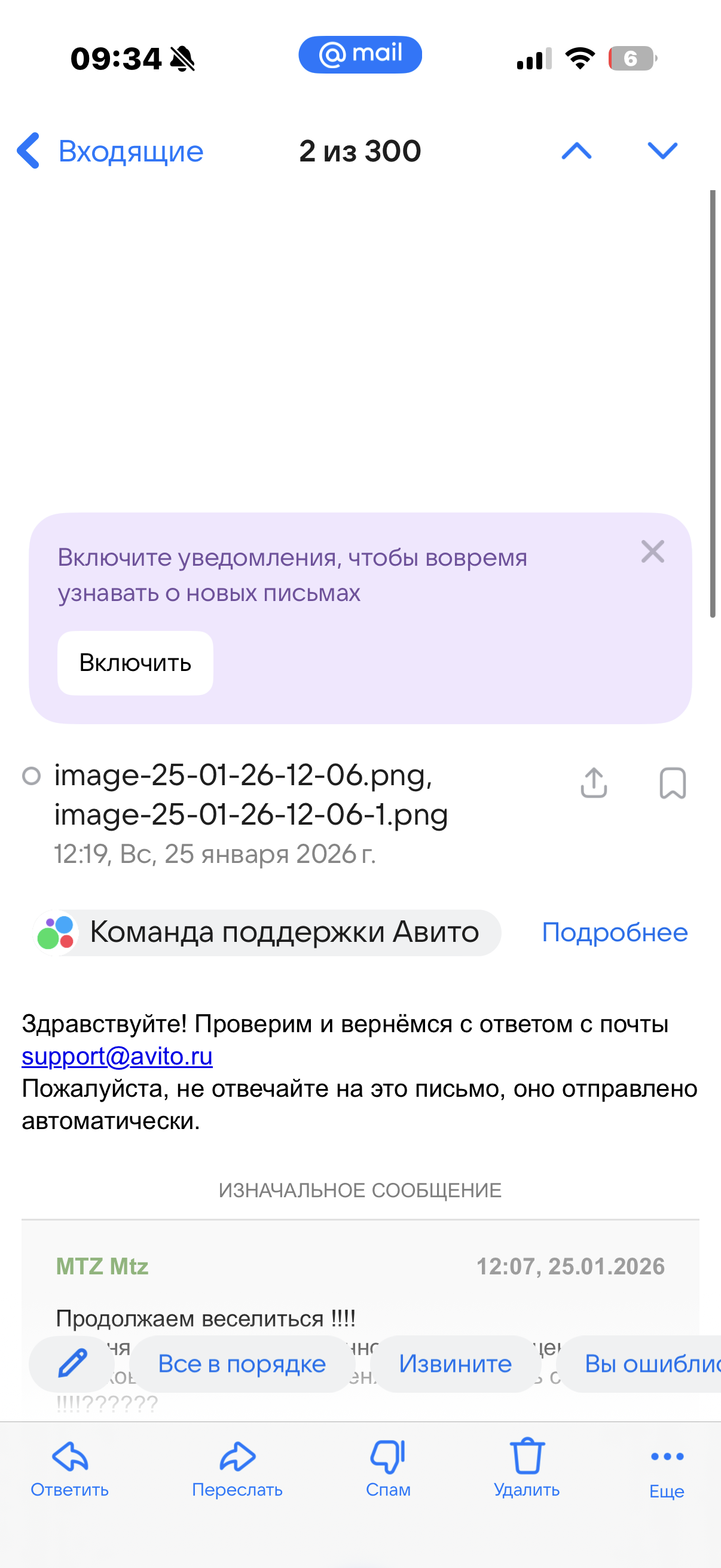Screen dimensions: 721x1568
Task: Dismiss the notifications banner
Action: click(652, 551)
